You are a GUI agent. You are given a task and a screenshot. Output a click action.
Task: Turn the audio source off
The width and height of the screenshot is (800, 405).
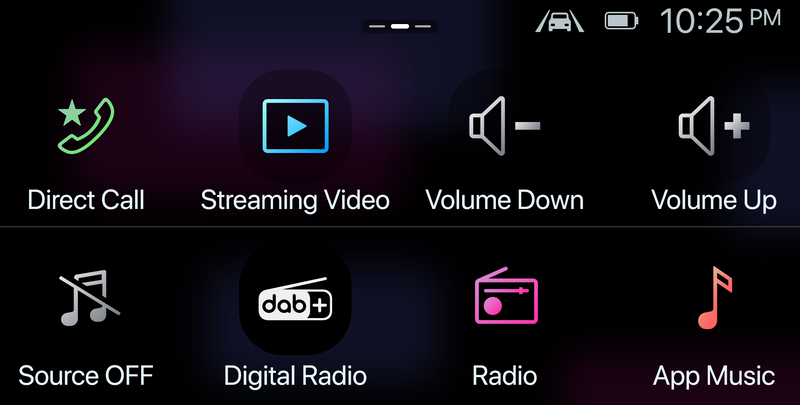pyautogui.click(x=86, y=301)
